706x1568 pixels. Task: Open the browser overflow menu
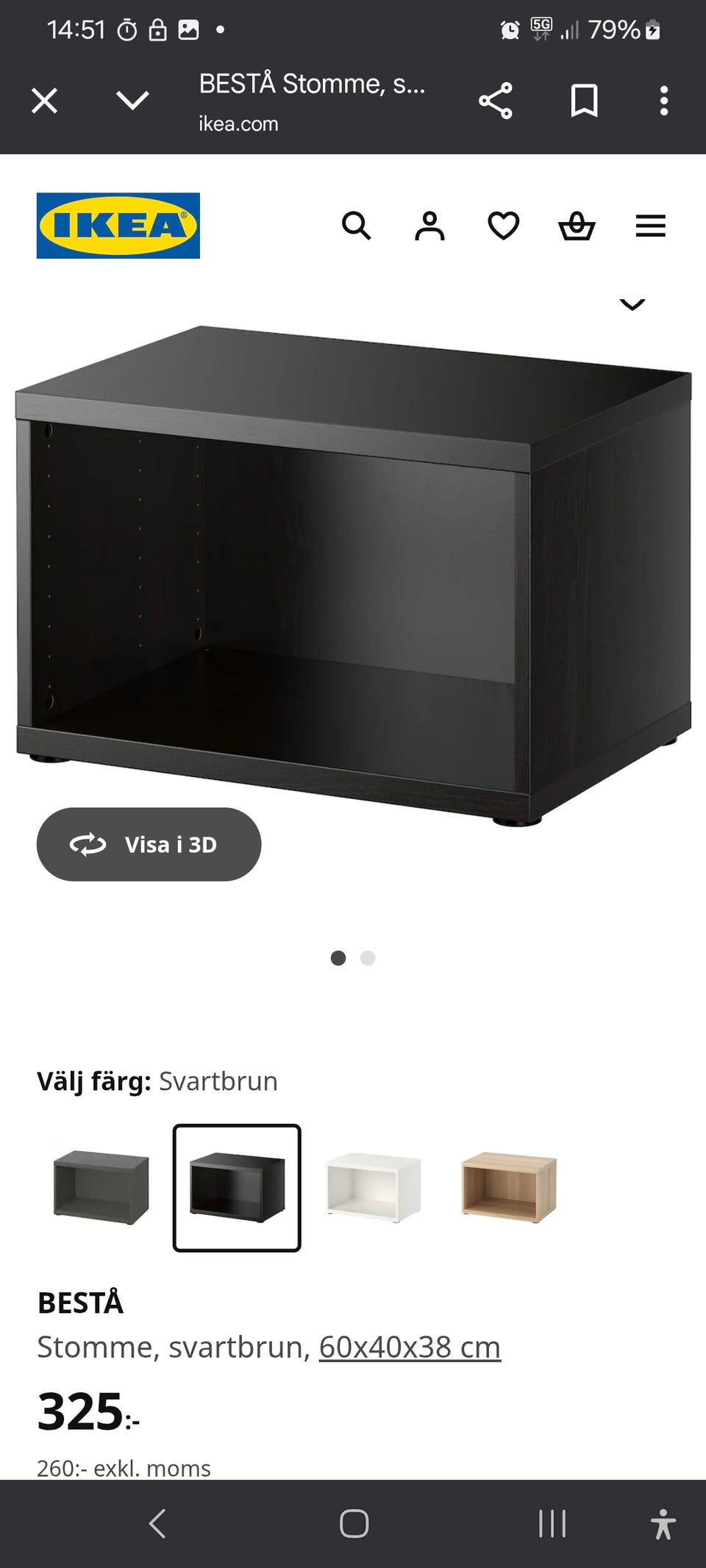click(x=664, y=101)
